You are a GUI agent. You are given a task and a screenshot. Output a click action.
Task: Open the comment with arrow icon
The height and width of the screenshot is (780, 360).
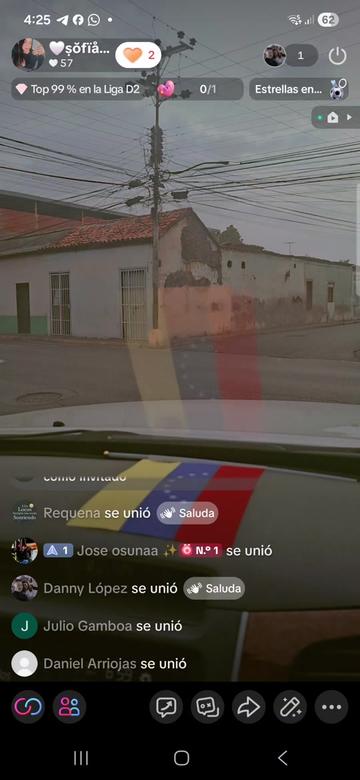(166, 707)
